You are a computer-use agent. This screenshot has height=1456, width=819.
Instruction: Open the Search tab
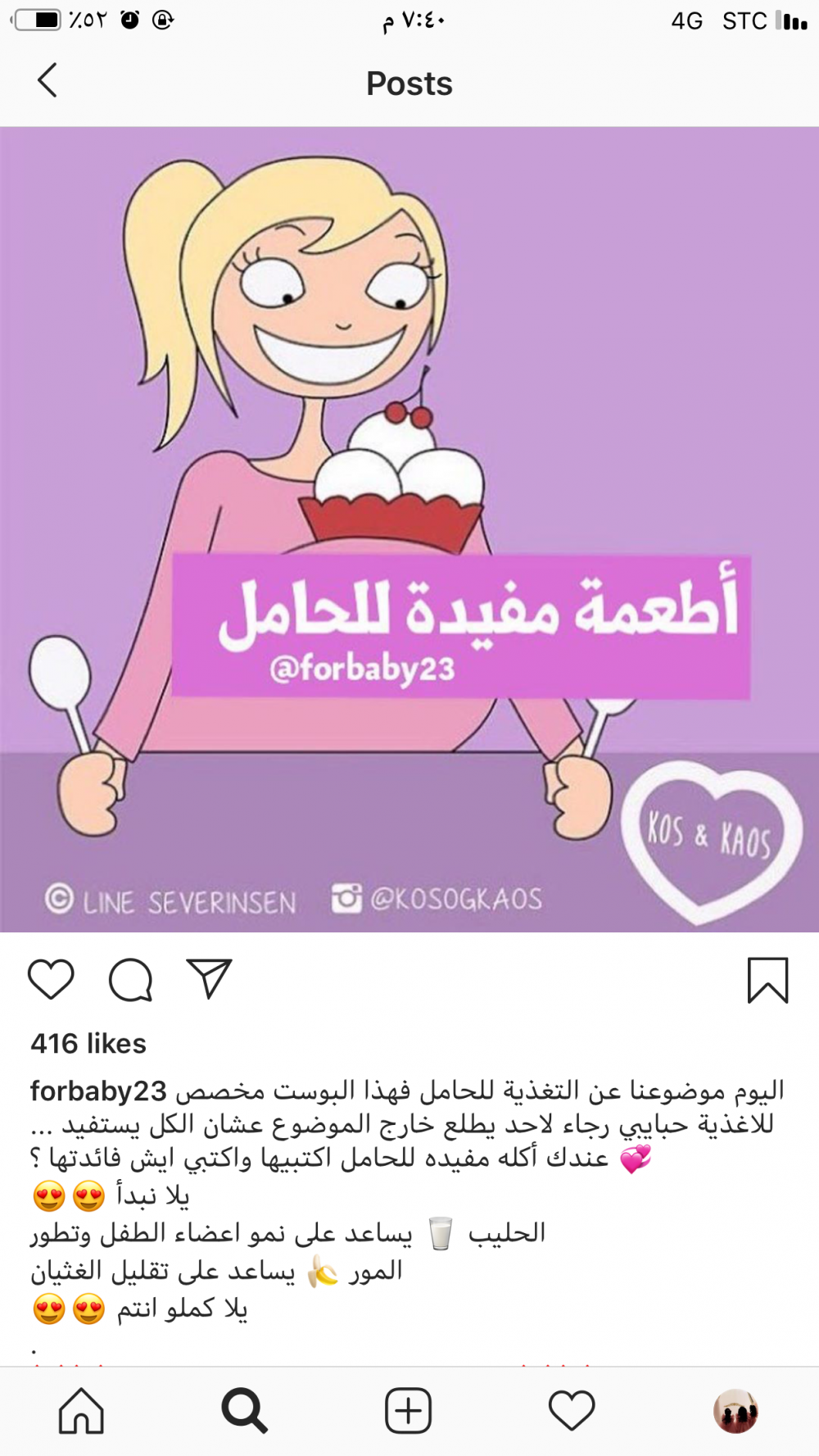[244, 1411]
